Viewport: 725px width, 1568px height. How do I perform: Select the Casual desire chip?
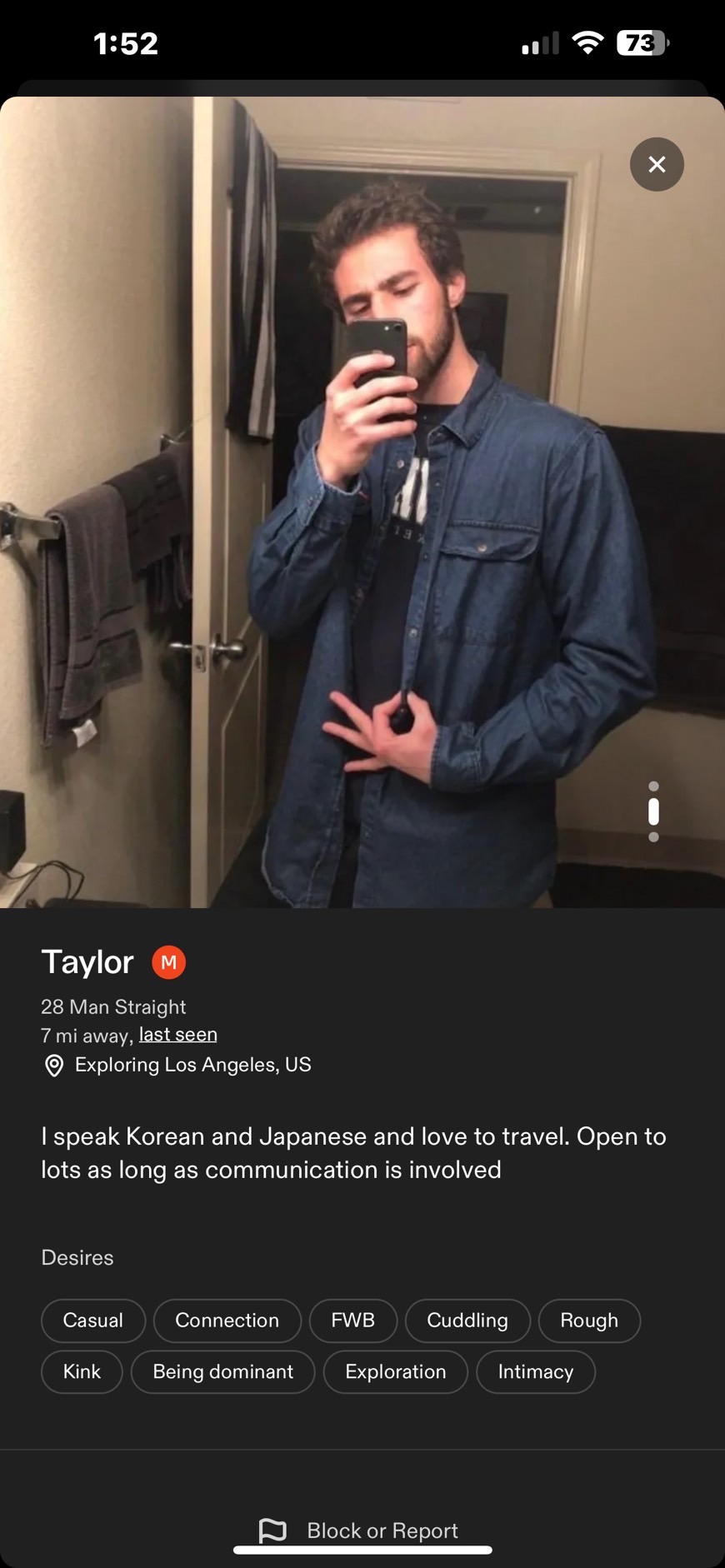(93, 1321)
